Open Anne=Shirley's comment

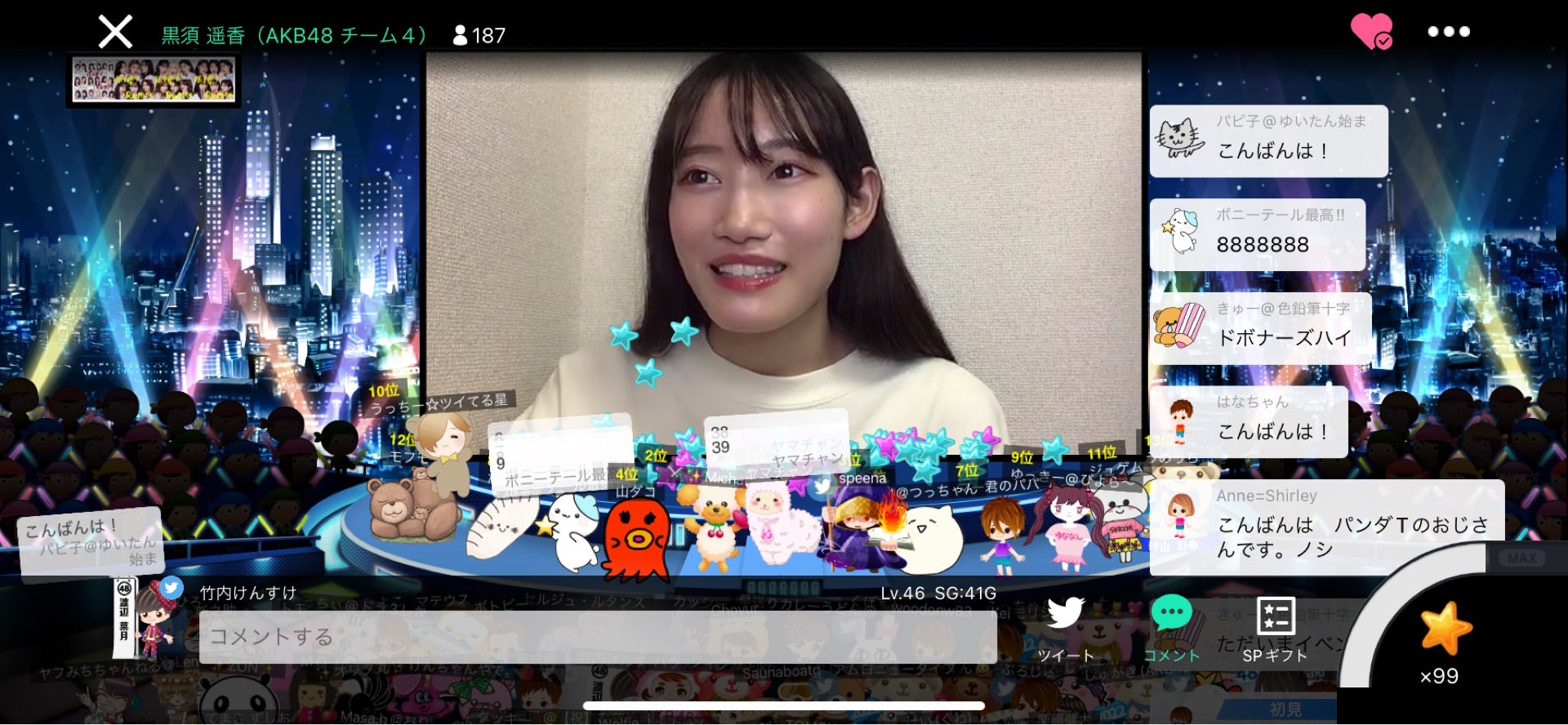pos(1326,525)
